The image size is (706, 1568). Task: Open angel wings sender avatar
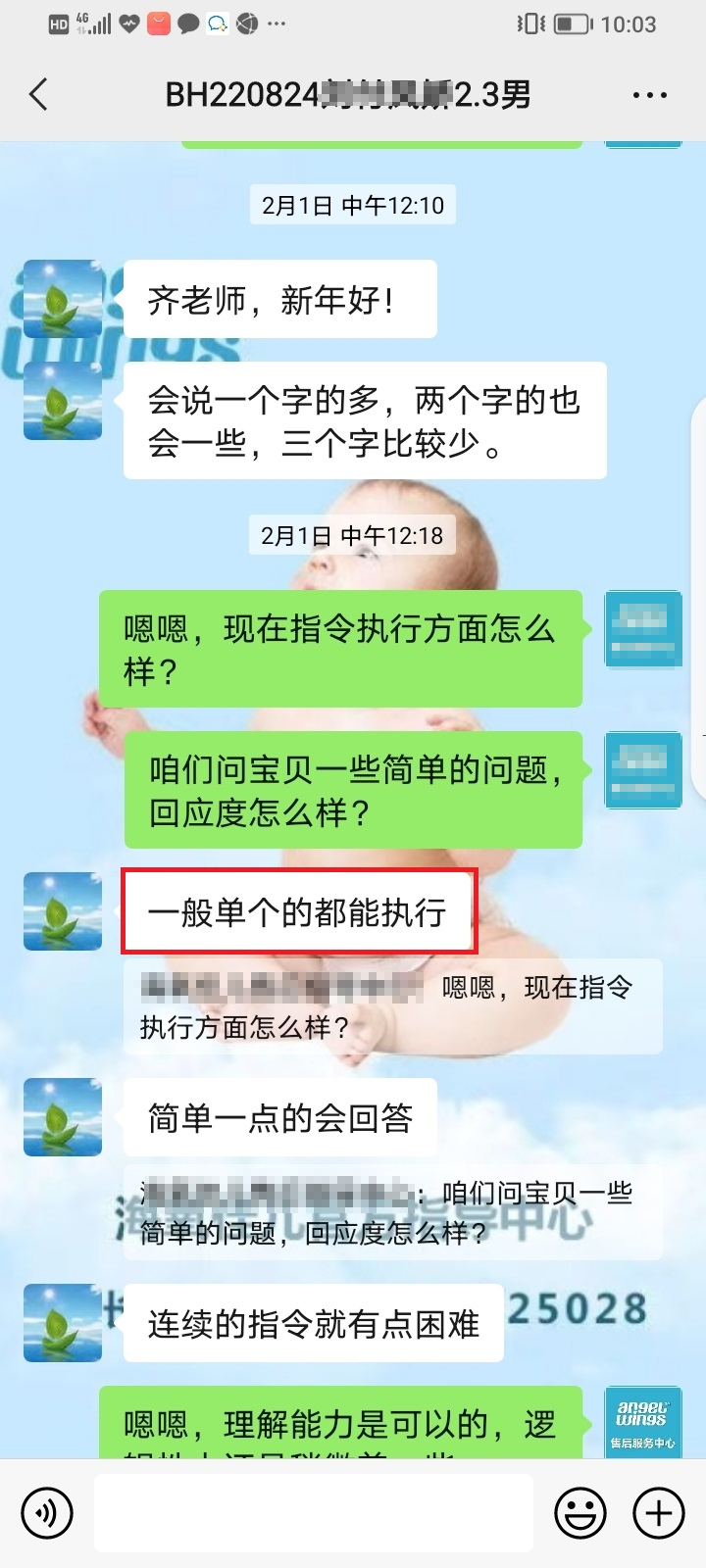click(x=642, y=1421)
